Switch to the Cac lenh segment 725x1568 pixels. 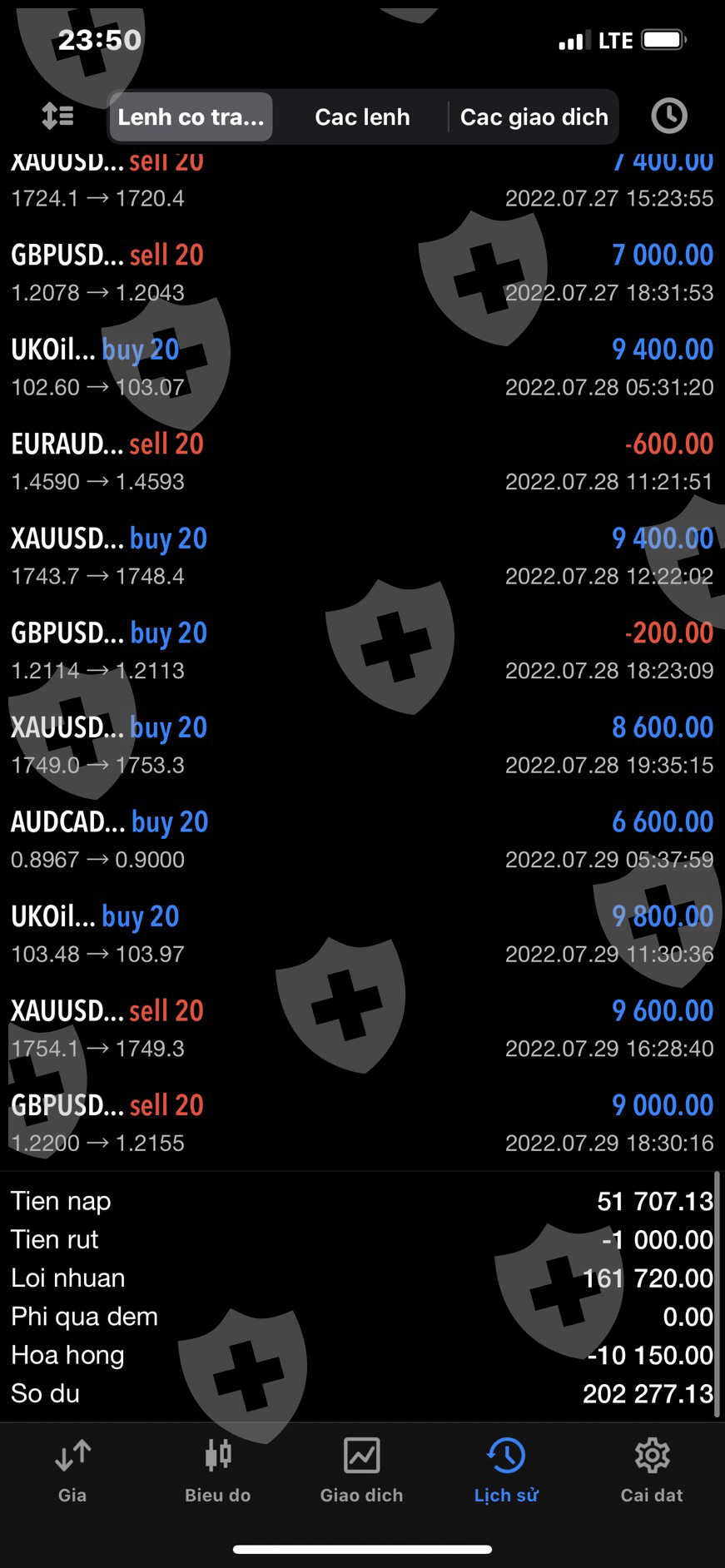362,117
